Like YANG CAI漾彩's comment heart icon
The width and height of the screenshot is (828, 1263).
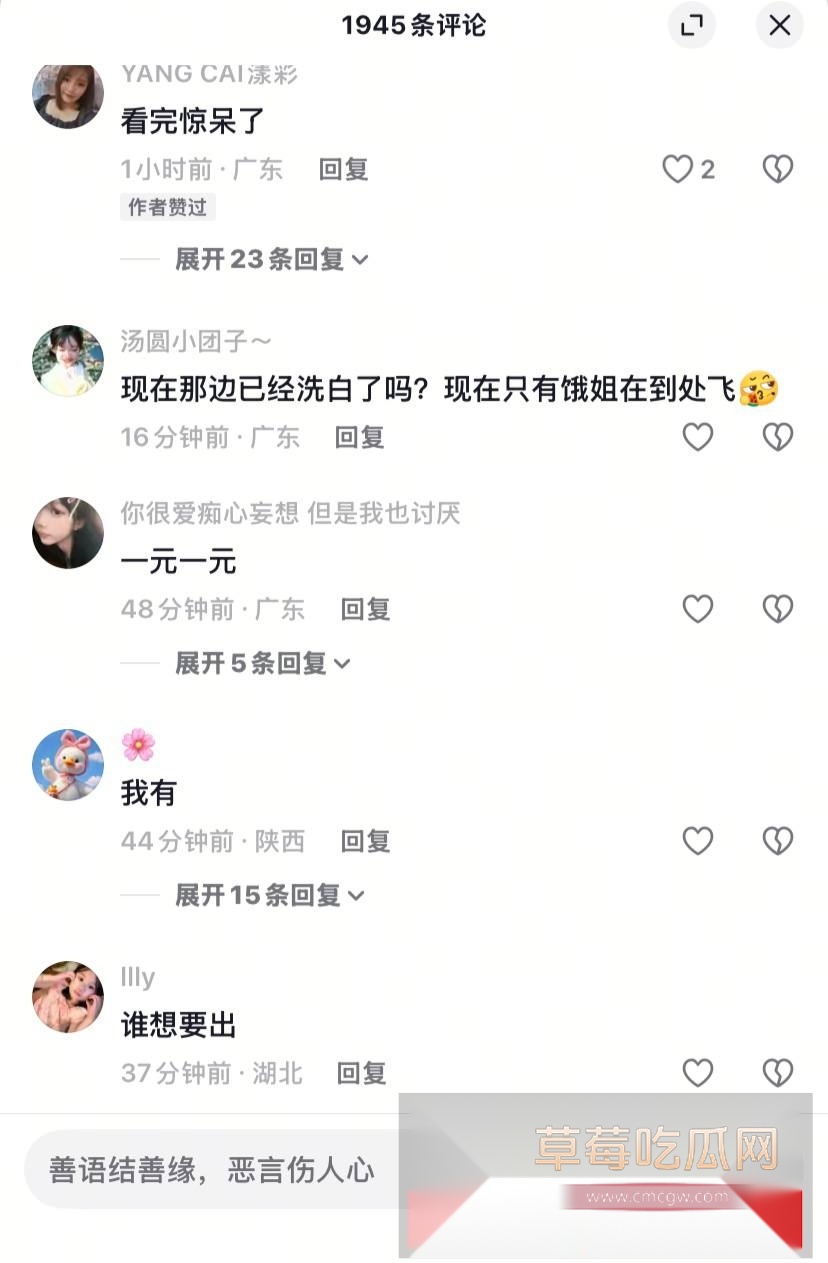[677, 169]
